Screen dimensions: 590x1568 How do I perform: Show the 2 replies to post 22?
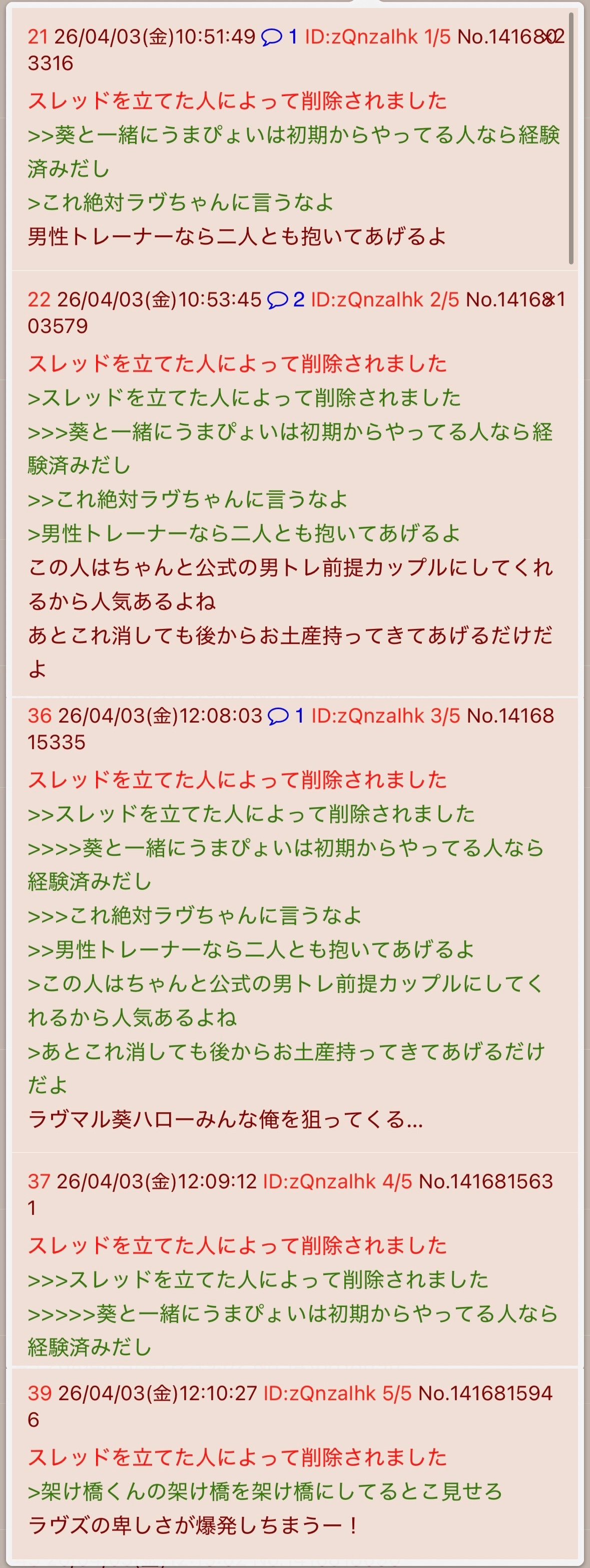click(286, 299)
